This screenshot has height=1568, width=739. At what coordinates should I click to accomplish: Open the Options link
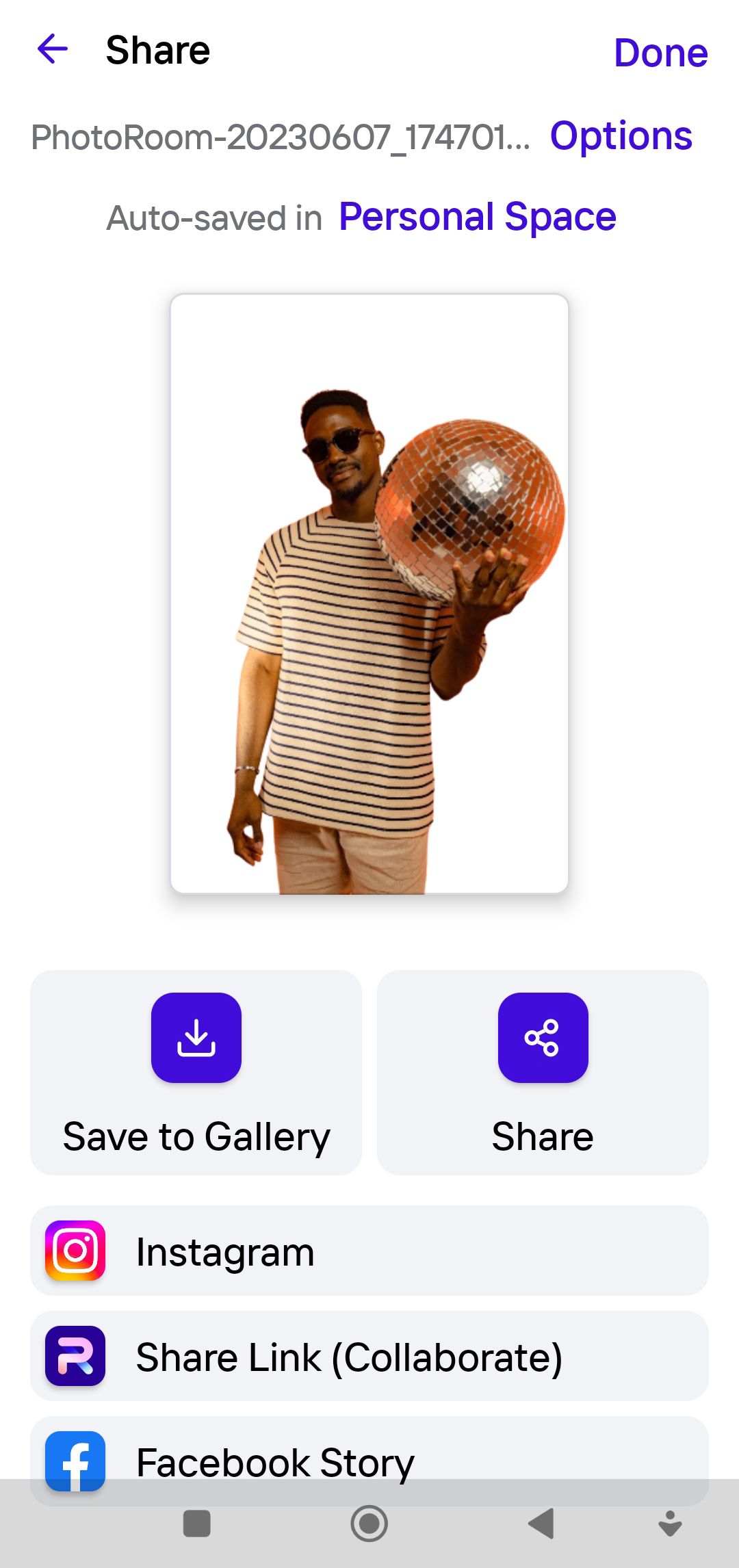[621, 136]
